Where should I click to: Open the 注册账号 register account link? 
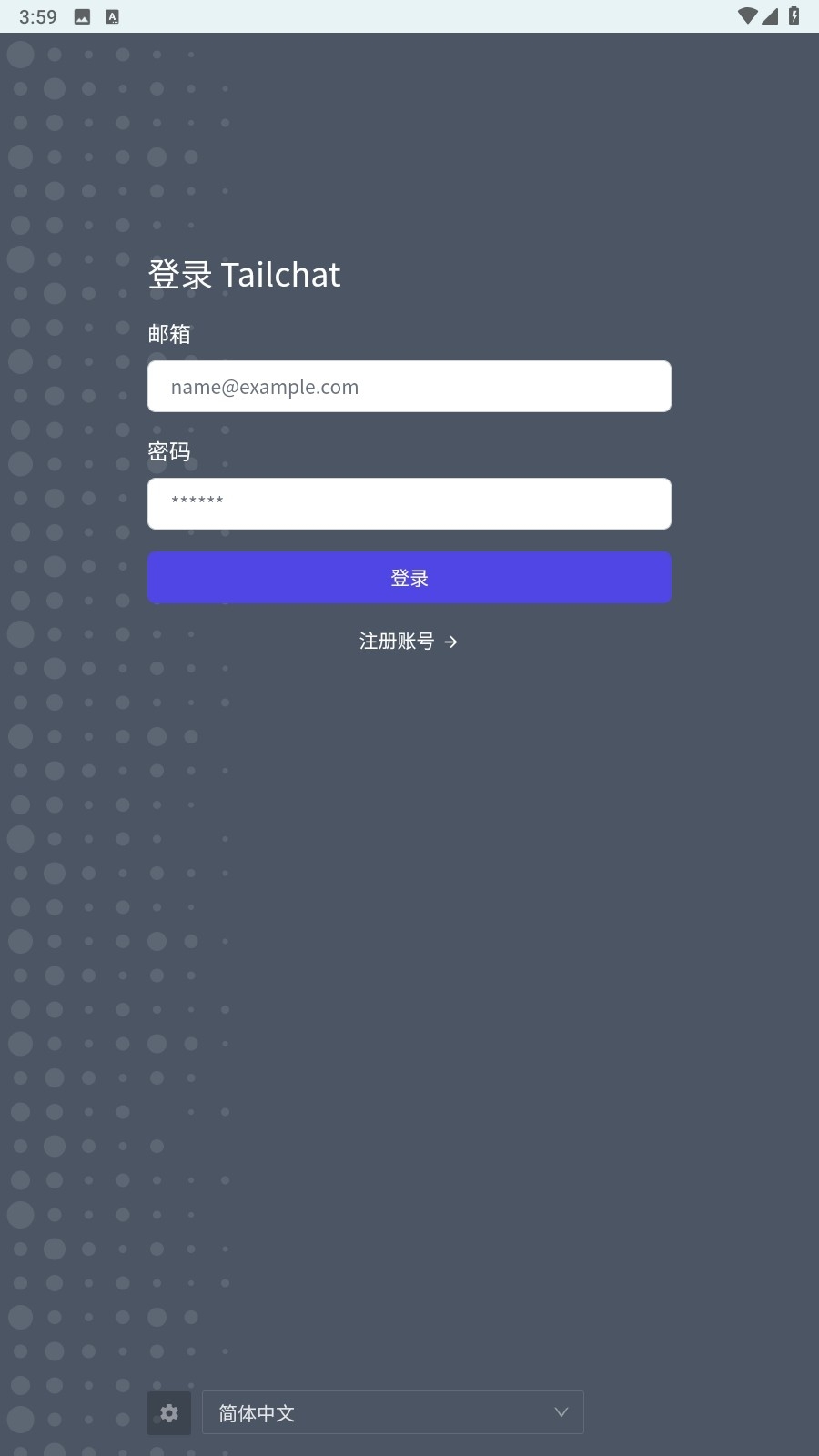pos(409,642)
